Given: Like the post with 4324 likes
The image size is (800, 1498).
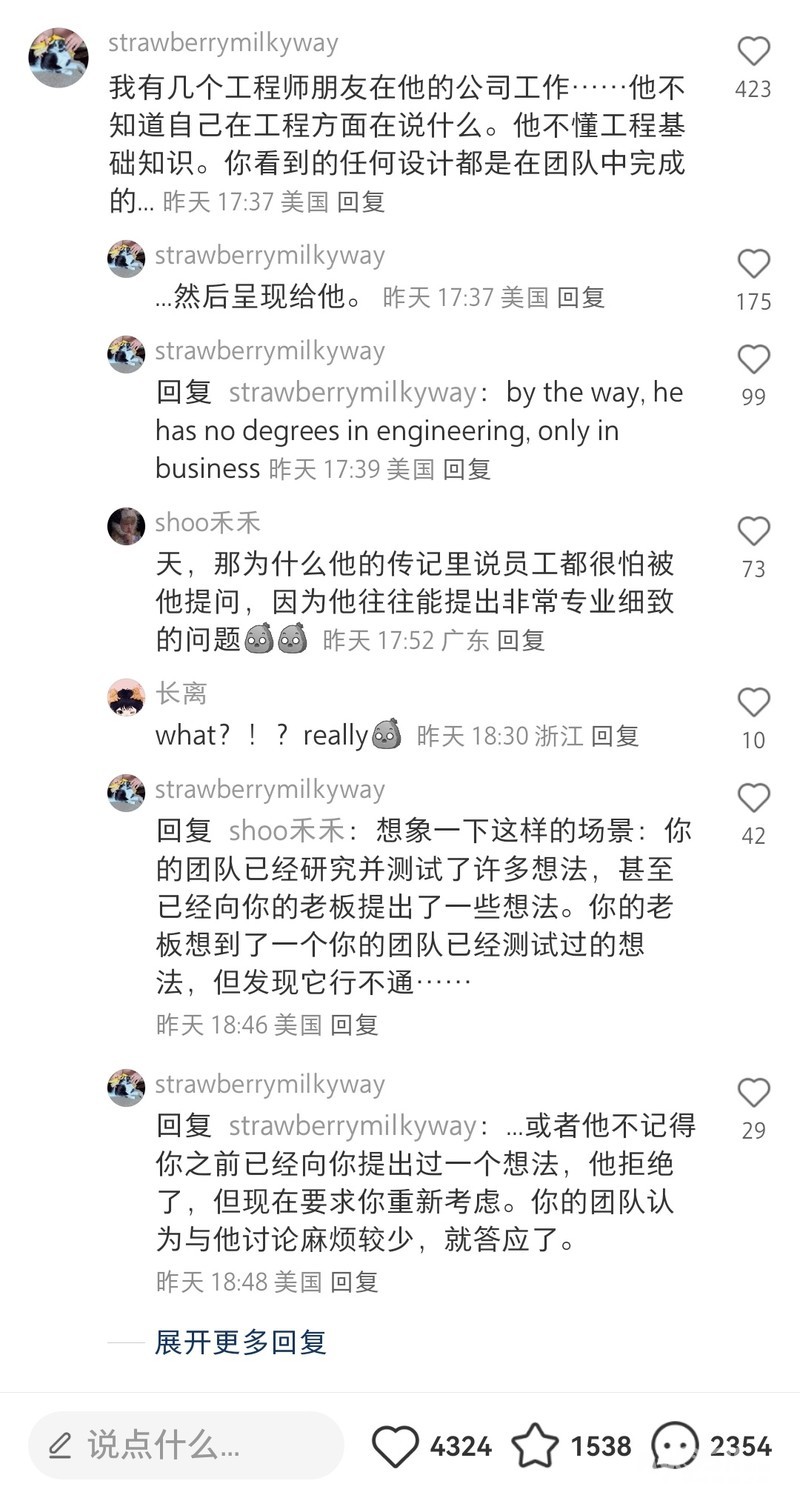Looking at the screenshot, I should [395, 1446].
